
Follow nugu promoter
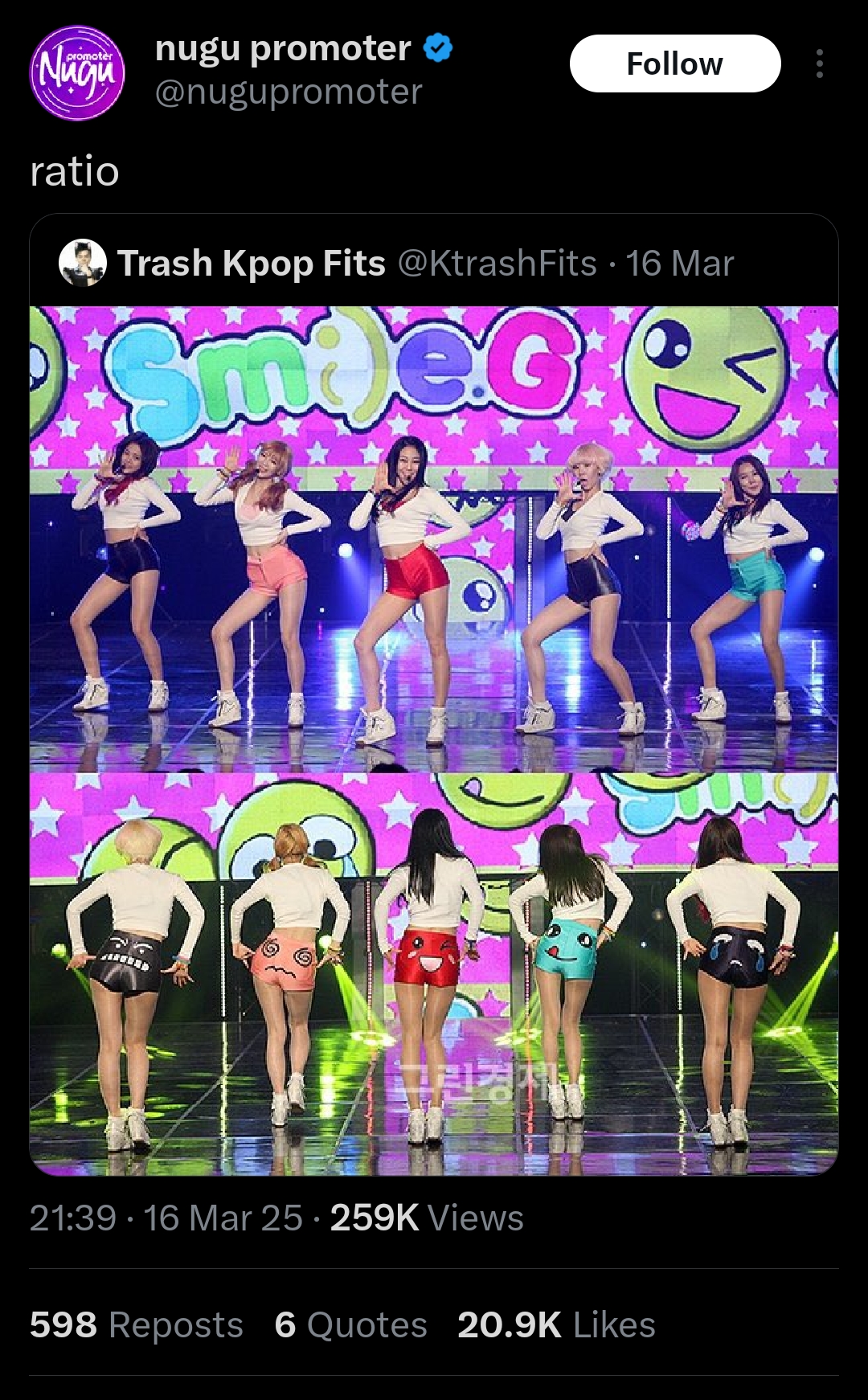[x=675, y=63]
